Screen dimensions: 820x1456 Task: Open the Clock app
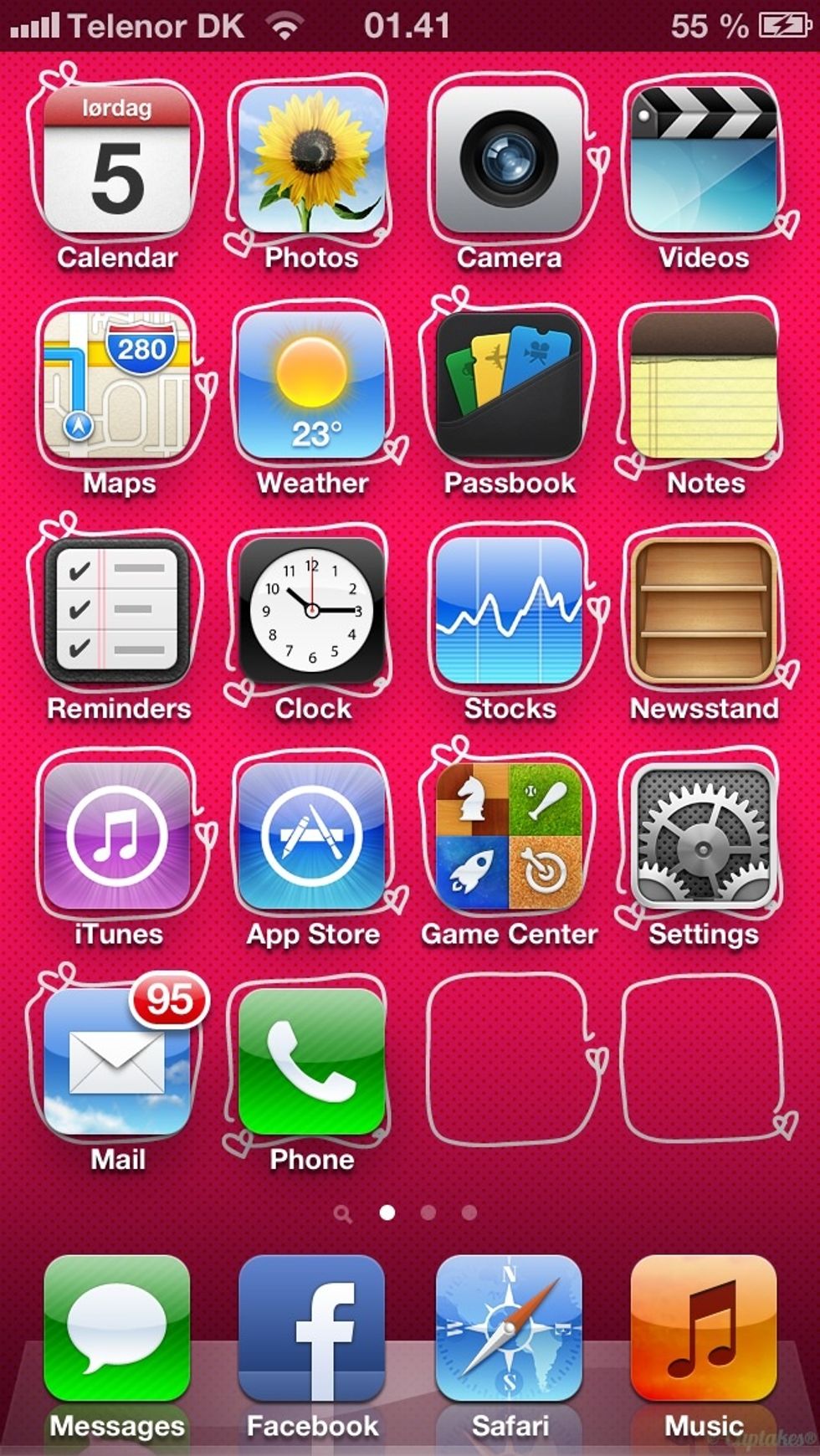pos(311,611)
